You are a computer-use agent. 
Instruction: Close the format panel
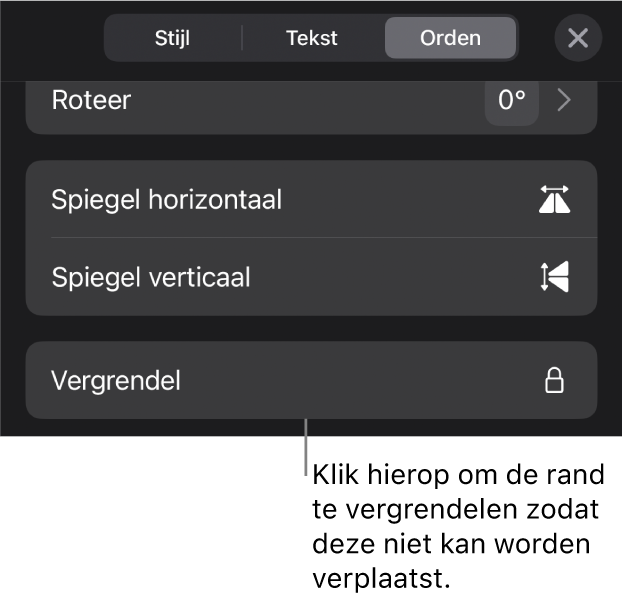578,39
